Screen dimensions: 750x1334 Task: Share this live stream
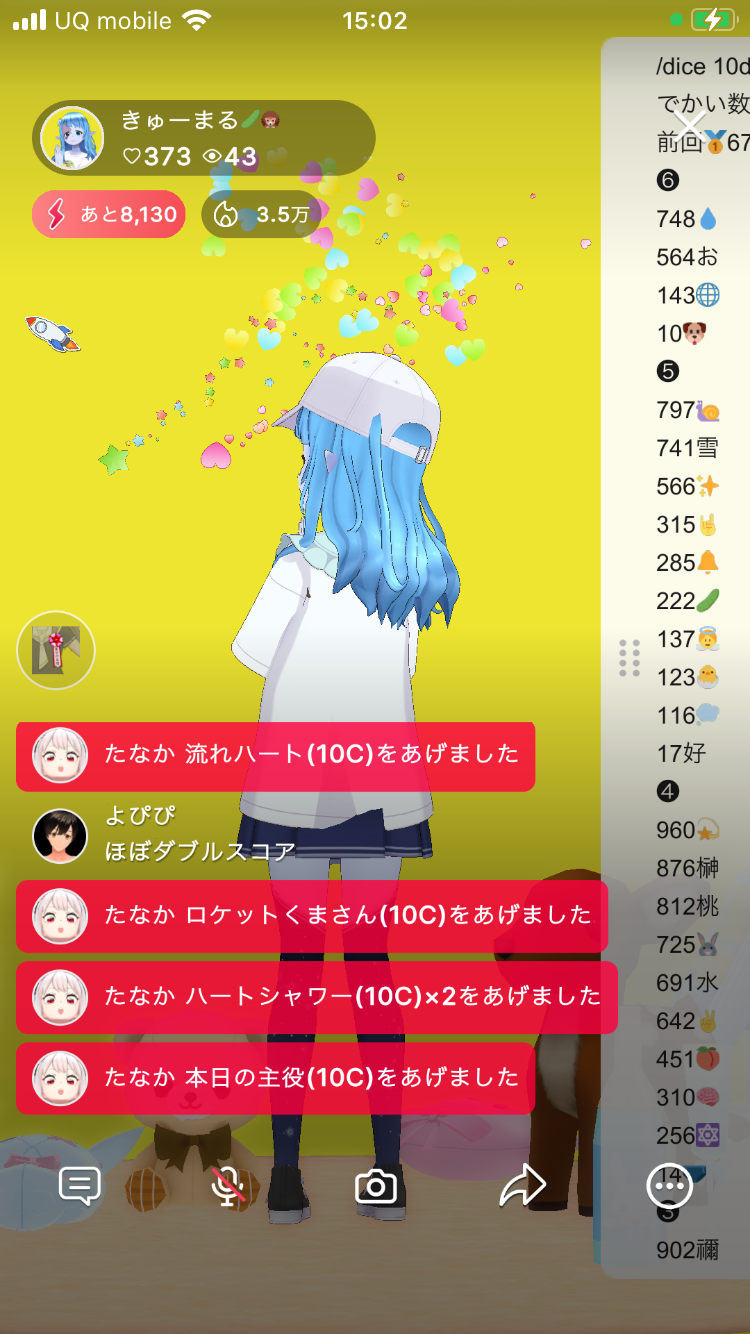pos(522,1186)
